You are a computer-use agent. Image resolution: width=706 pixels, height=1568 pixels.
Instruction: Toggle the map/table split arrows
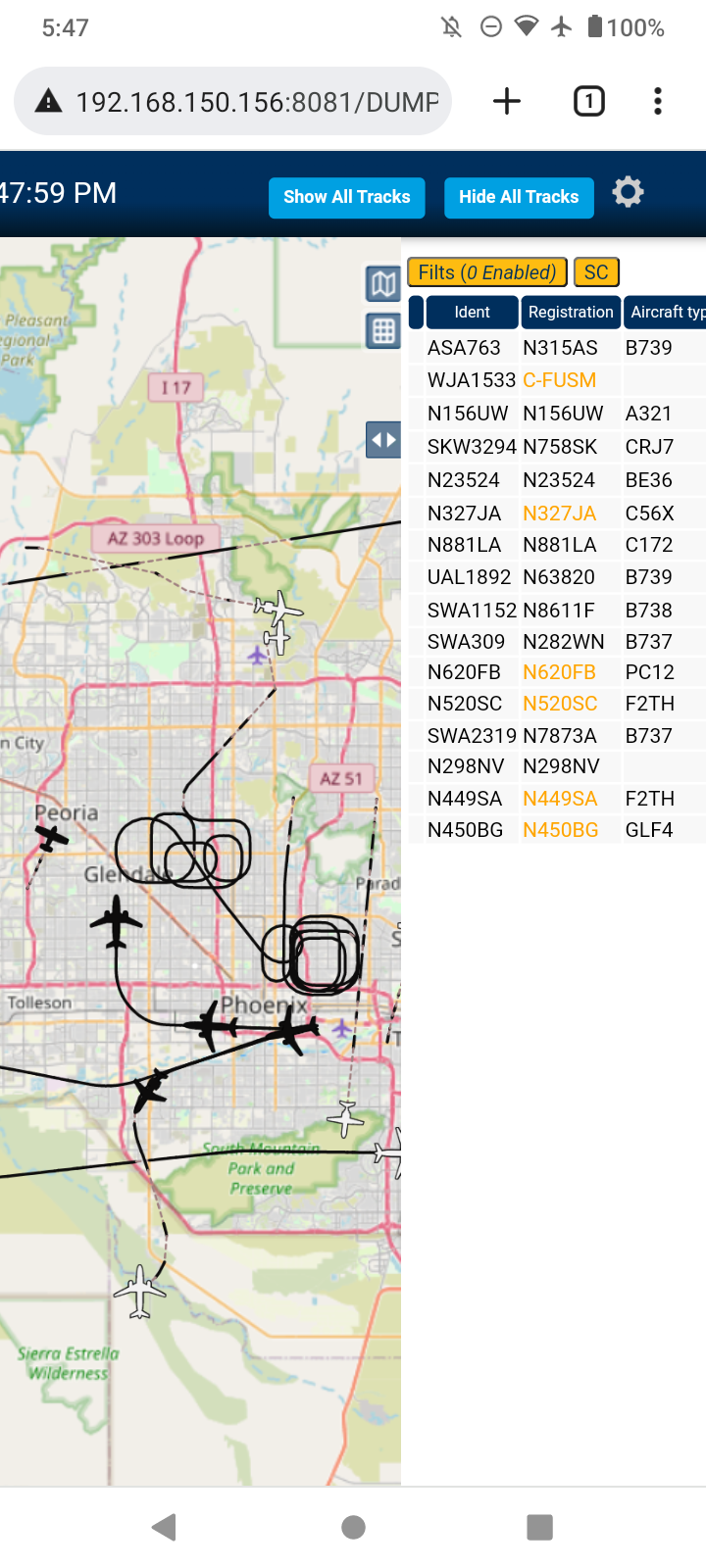pyautogui.click(x=383, y=440)
